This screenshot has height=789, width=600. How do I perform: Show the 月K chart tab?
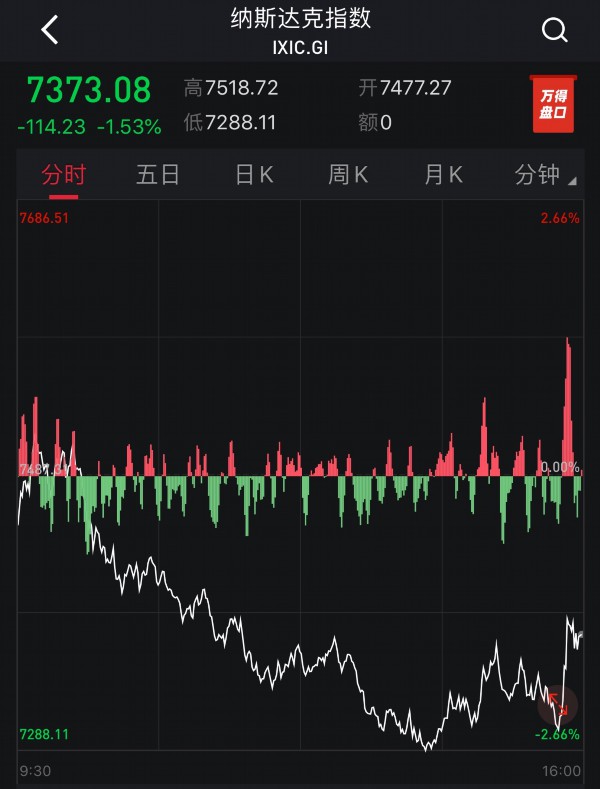coord(443,175)
